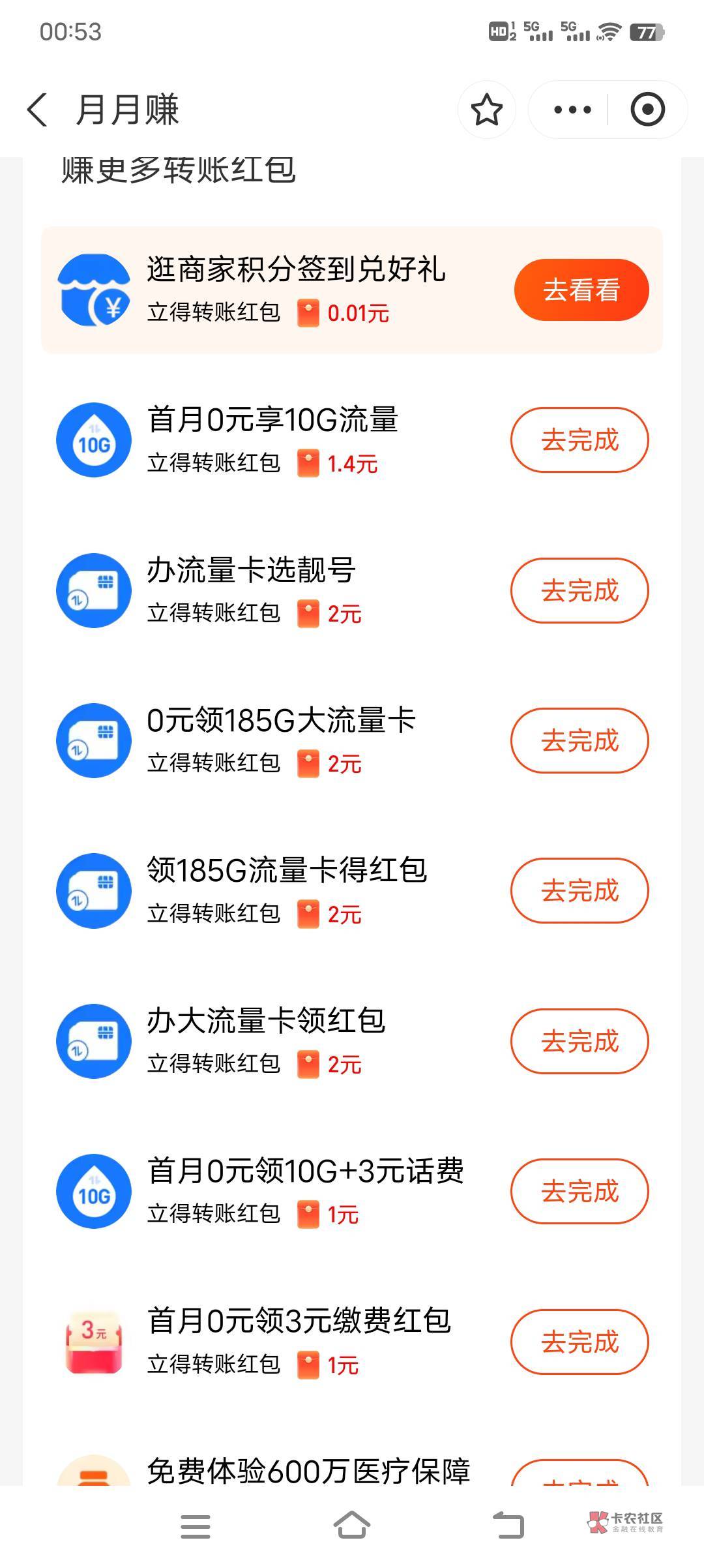Open the system recent apps menu button
704x1568 pixels.
195,1526
